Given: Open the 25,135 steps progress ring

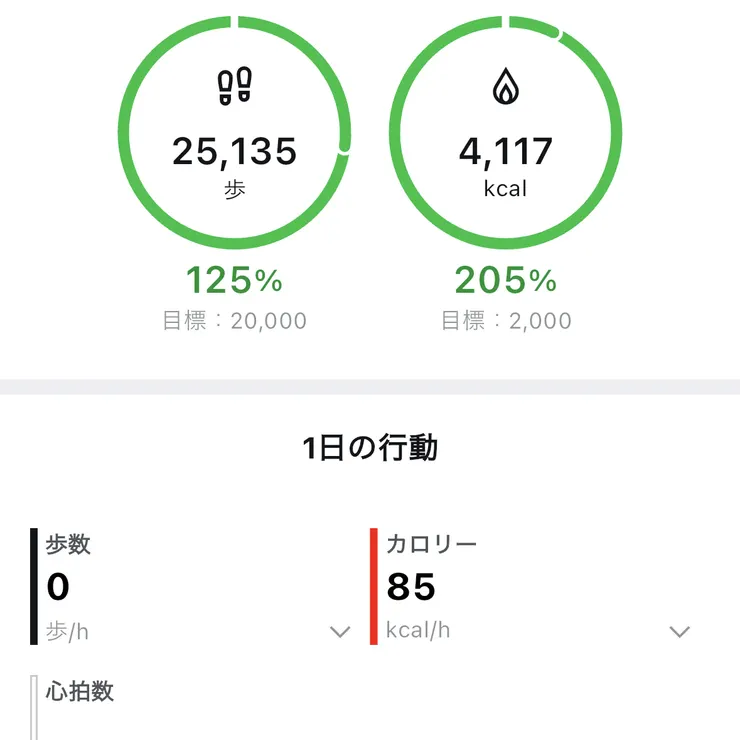Looking at the screenshot, I should point(235,132).
